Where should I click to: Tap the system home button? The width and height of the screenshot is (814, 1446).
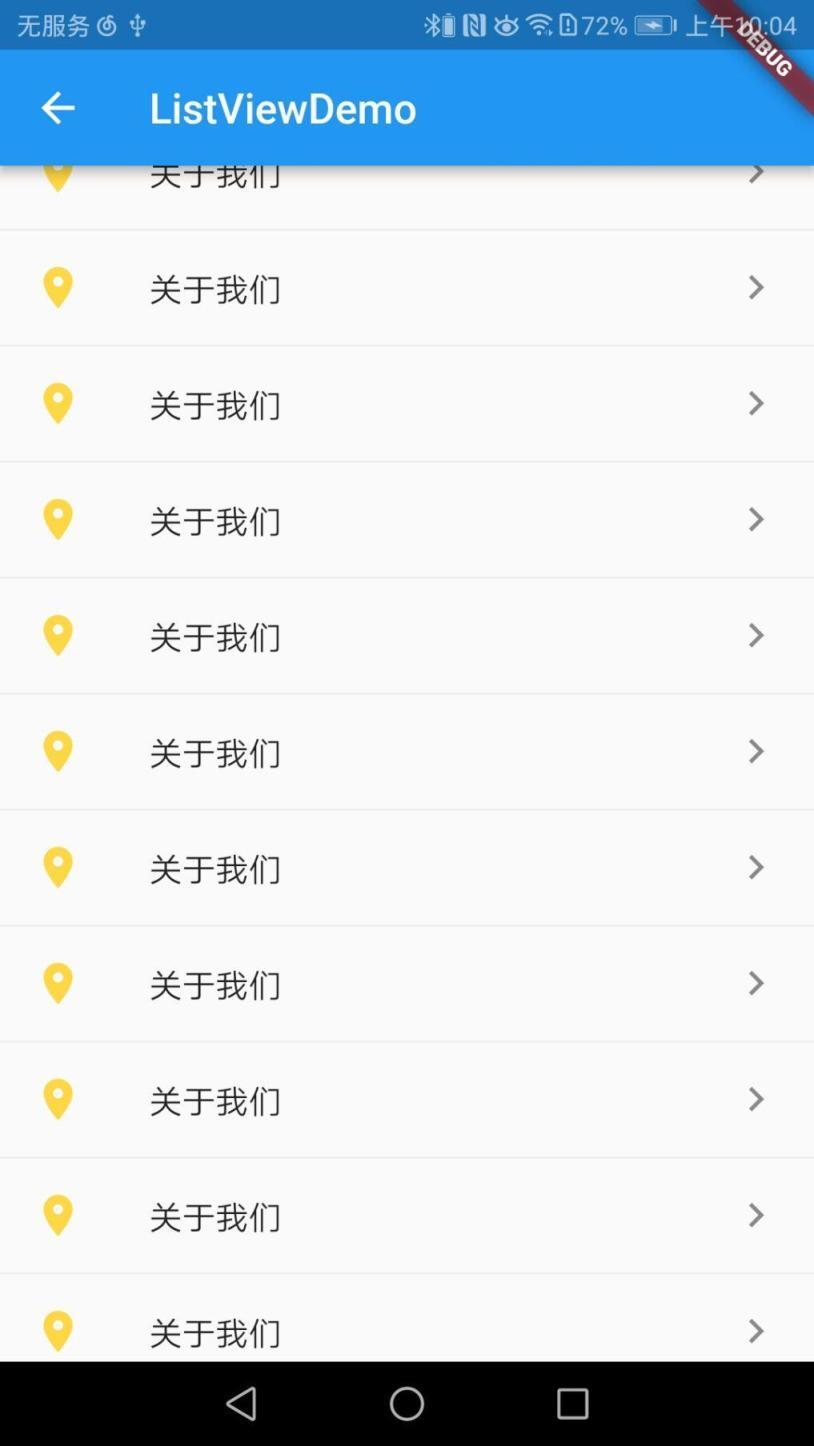407,1404
